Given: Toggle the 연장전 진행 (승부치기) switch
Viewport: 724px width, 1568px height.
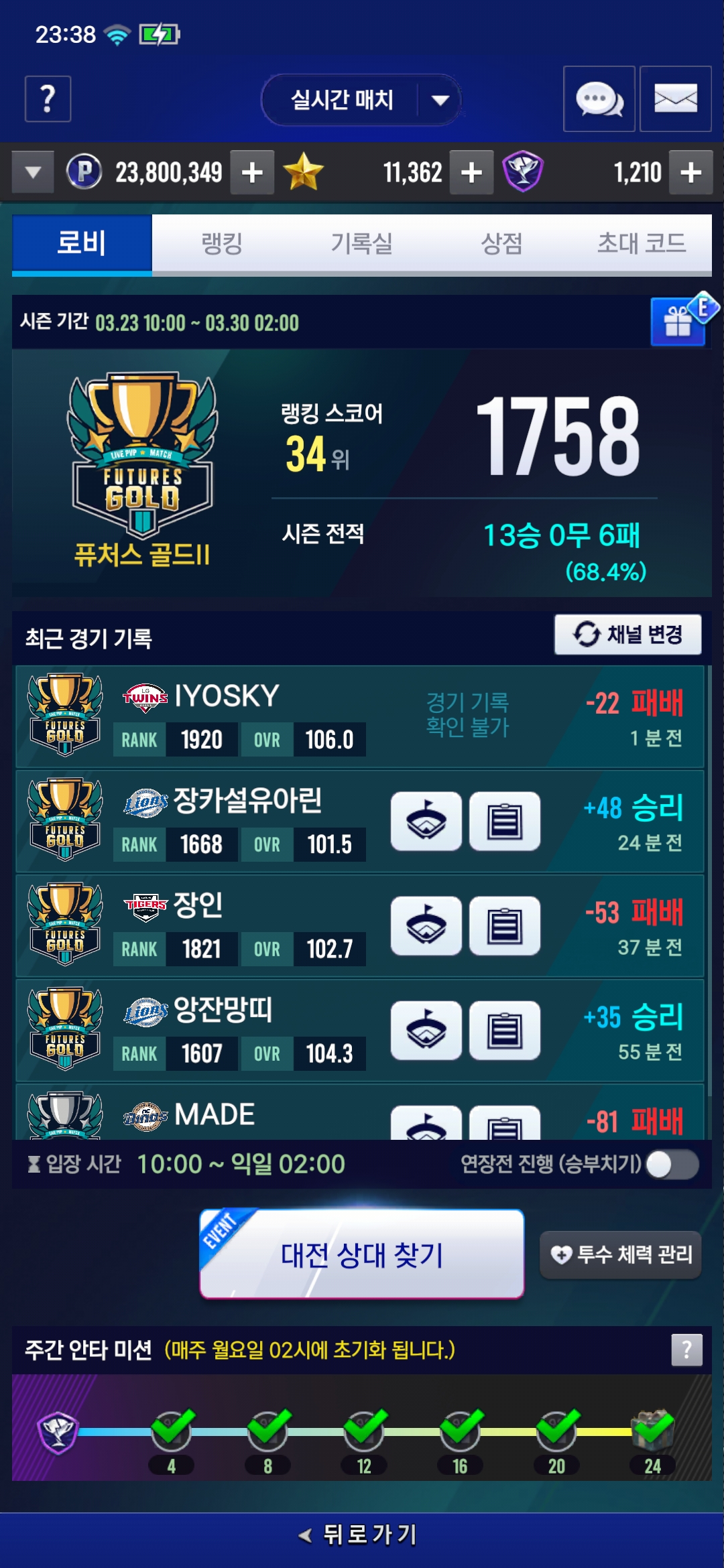Looking at the screenshot, I should pos(672,1165).
